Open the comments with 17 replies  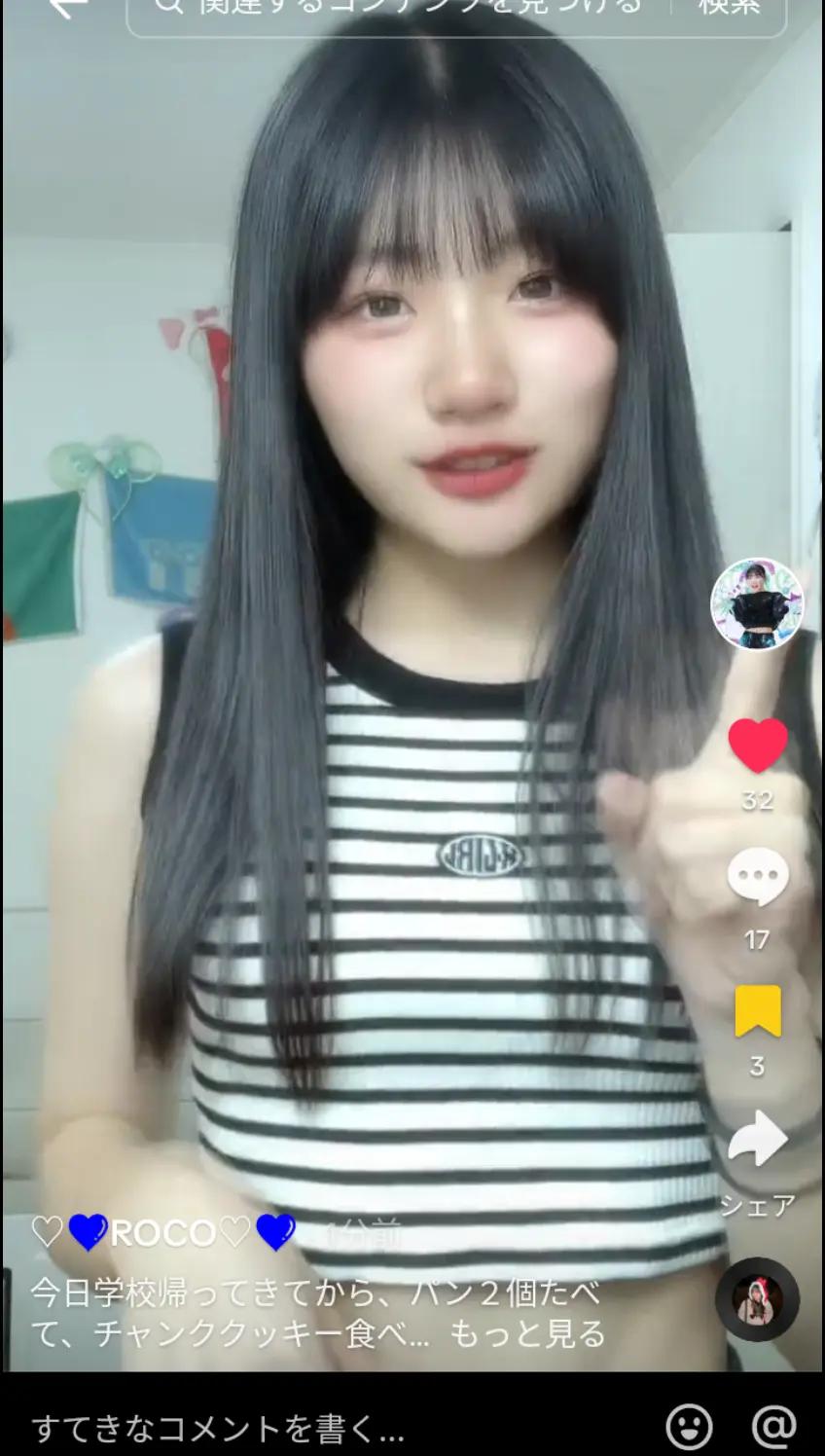point(757,876)
